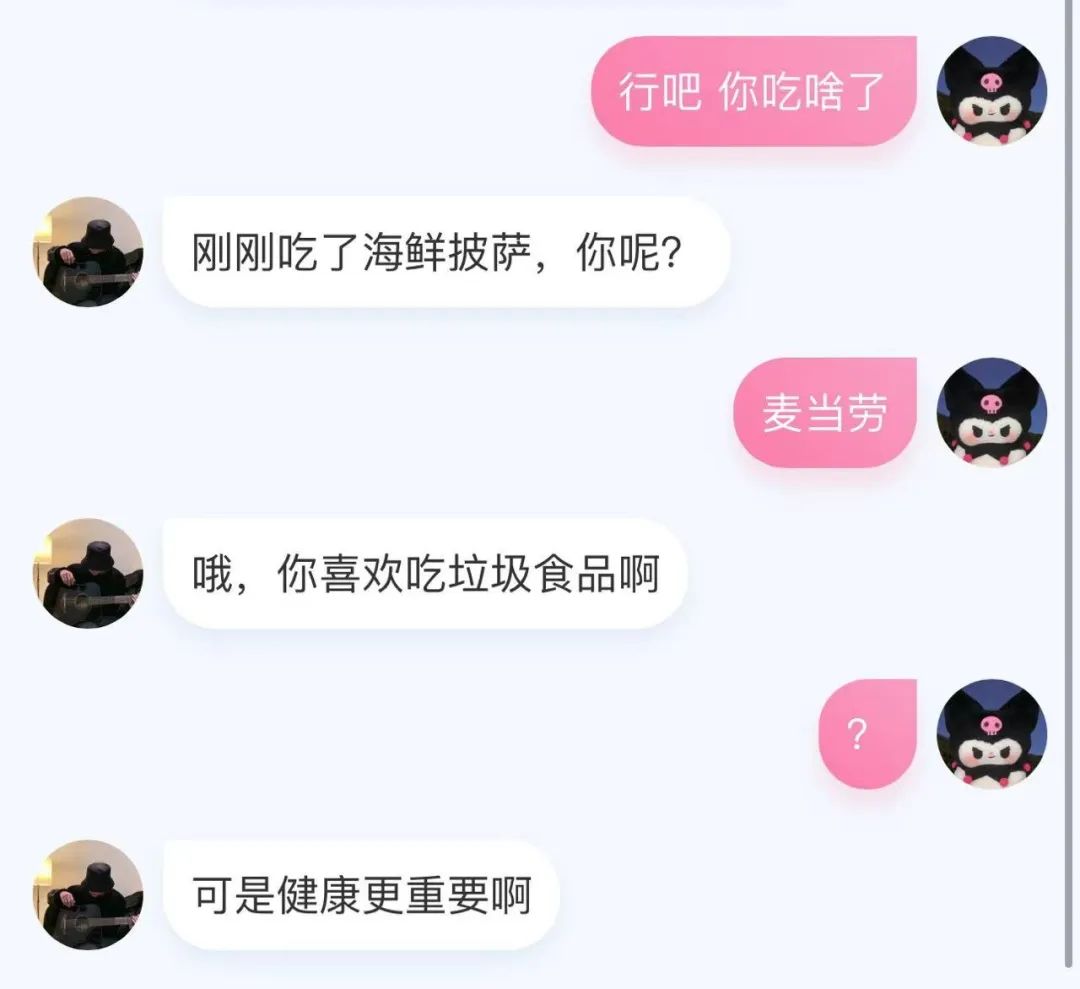
Task: Open Kuromi avatar beside 行吧 你吃啥了
Action: [x=991, y=91]
